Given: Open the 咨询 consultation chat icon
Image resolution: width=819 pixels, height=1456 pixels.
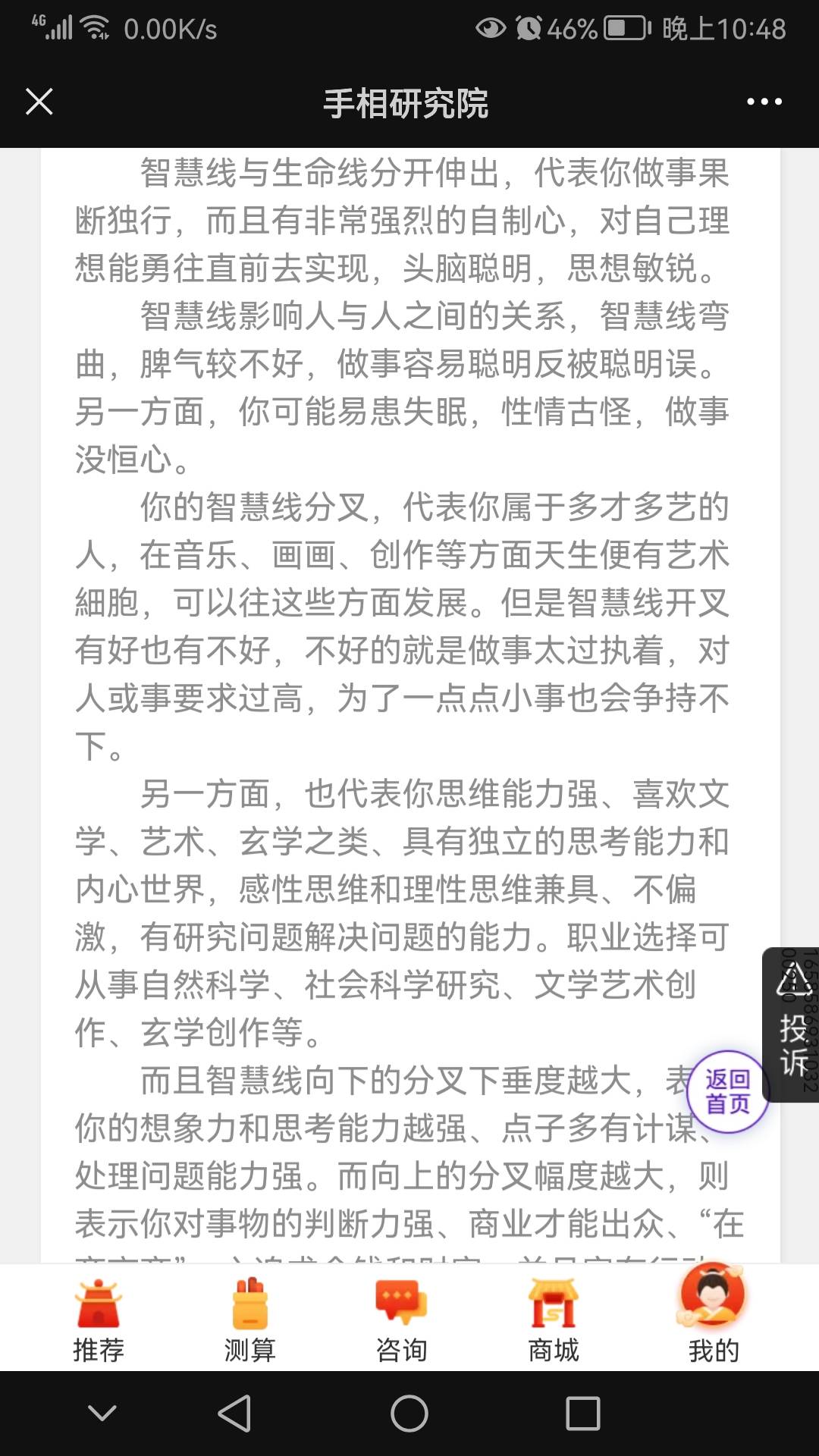Looking at the screenshot, I should click(403, 1299).
